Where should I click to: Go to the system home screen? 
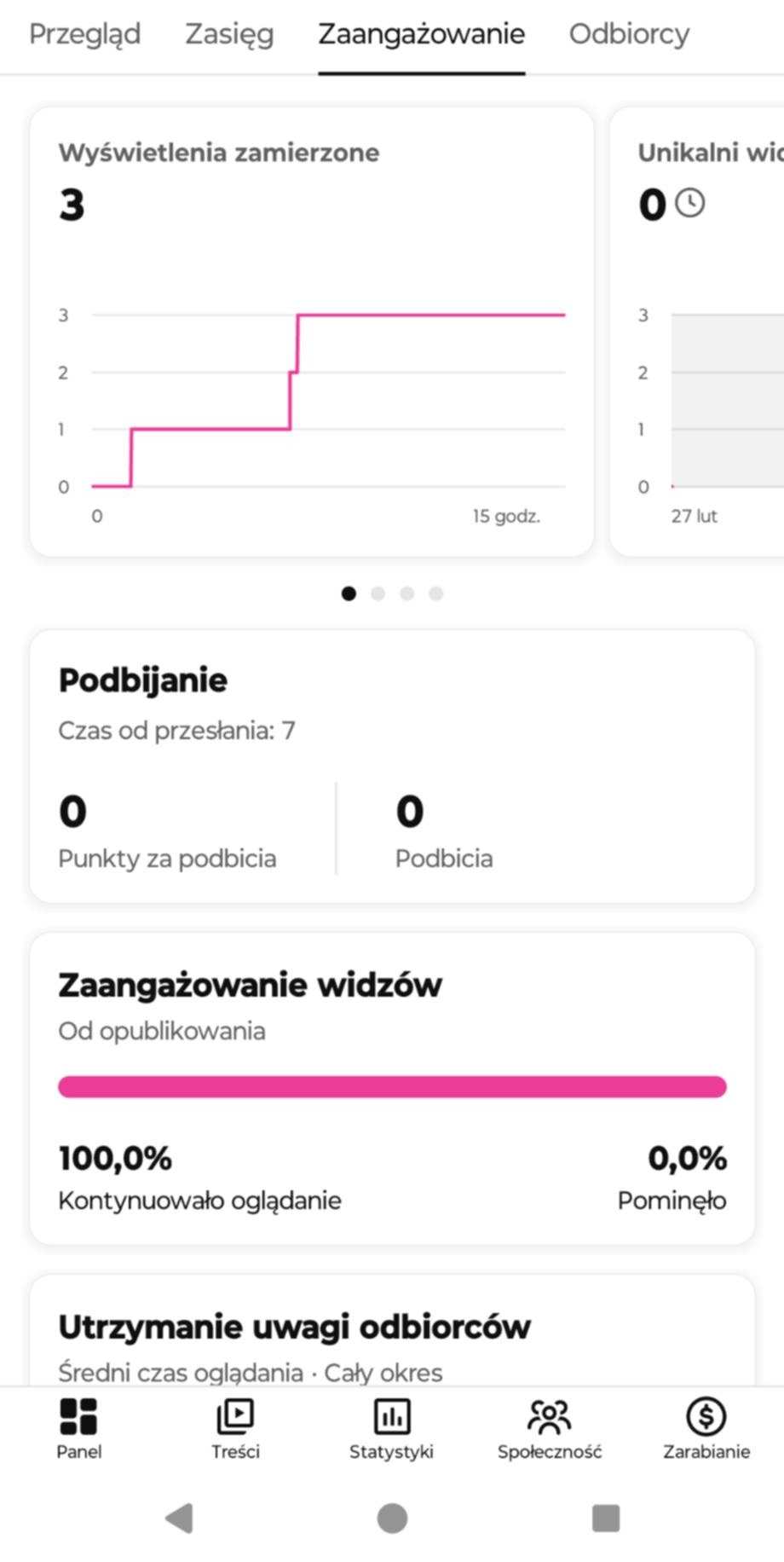pos(392,1518)
